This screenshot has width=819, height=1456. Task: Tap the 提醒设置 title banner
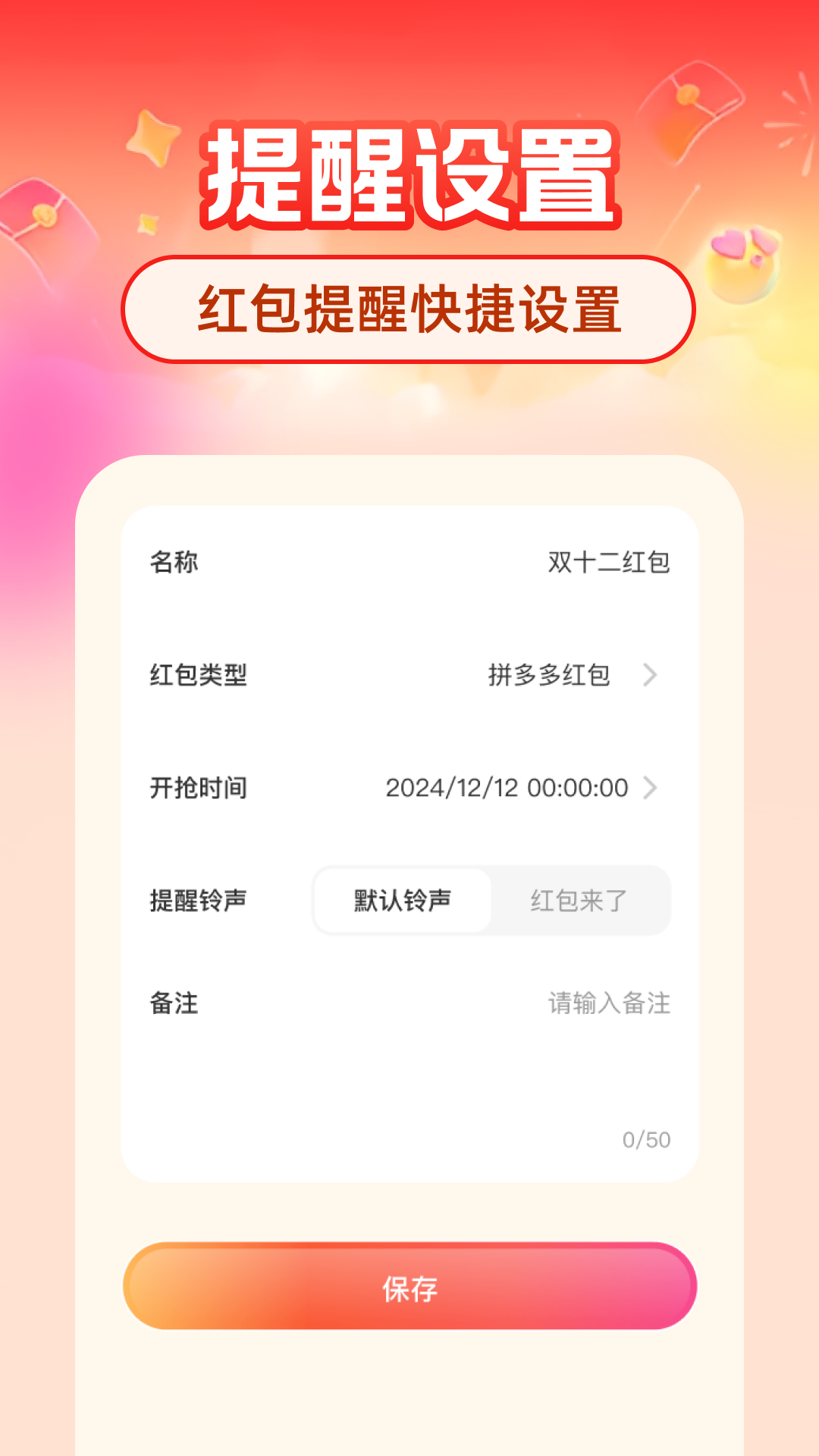coord(409,174)
